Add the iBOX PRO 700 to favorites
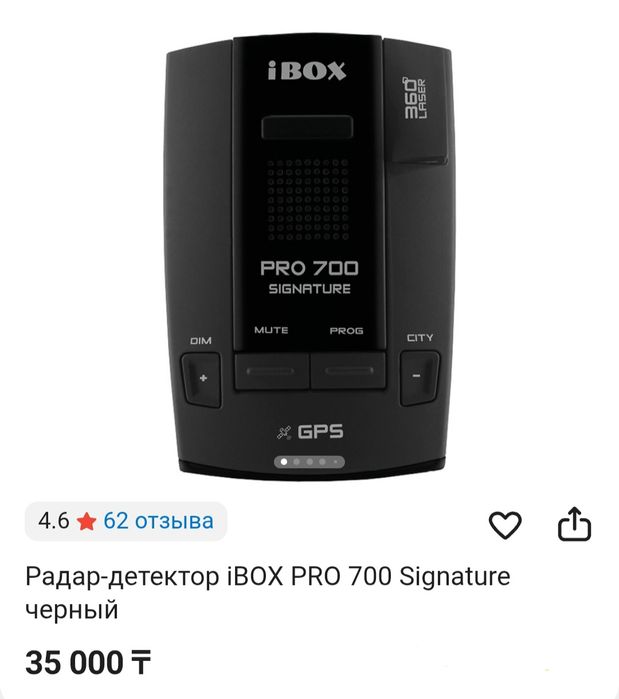 pyautogui.click(x=506, y=525)
